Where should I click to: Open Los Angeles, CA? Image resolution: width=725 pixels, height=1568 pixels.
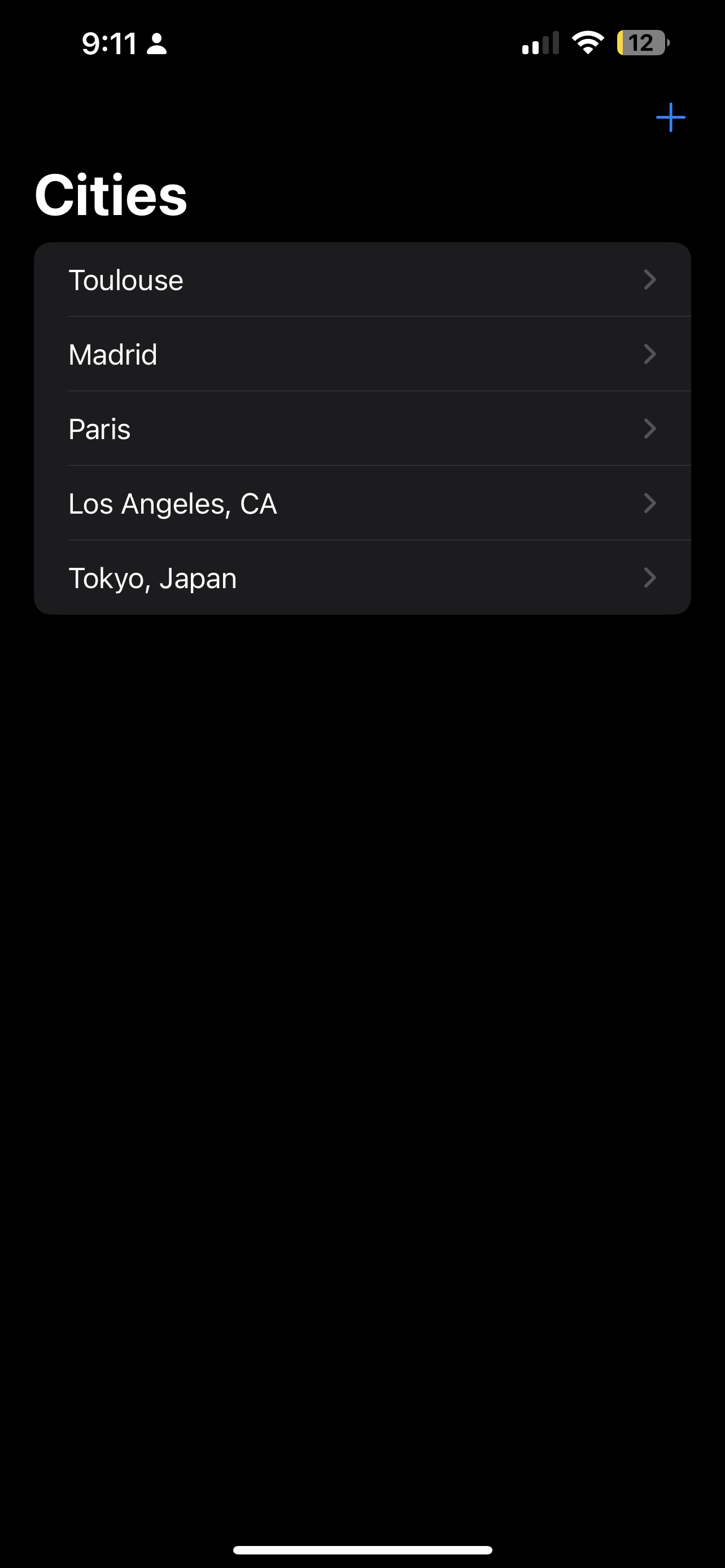(362, 503)
